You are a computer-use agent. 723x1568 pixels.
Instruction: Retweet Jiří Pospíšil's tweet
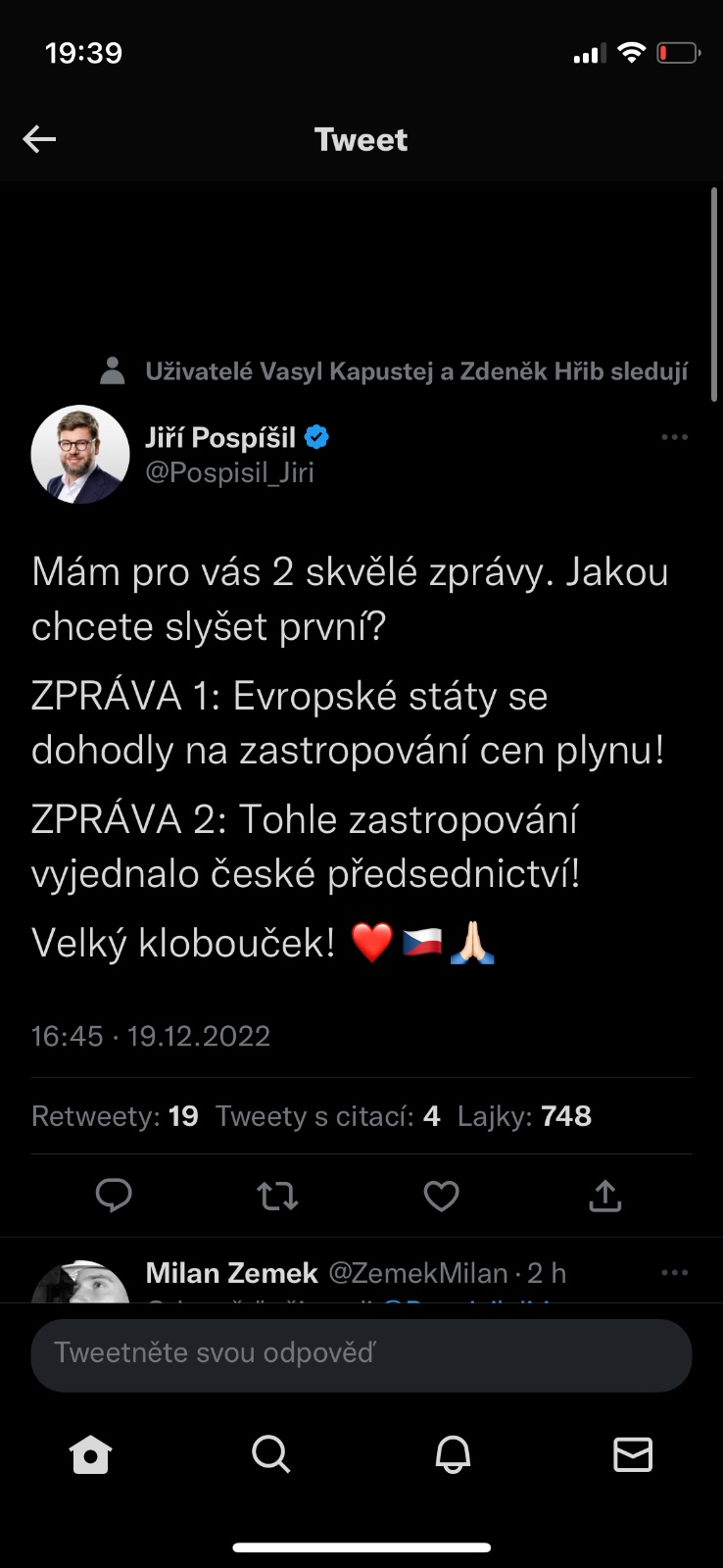pyautogui.click(x=277, y=1196)
